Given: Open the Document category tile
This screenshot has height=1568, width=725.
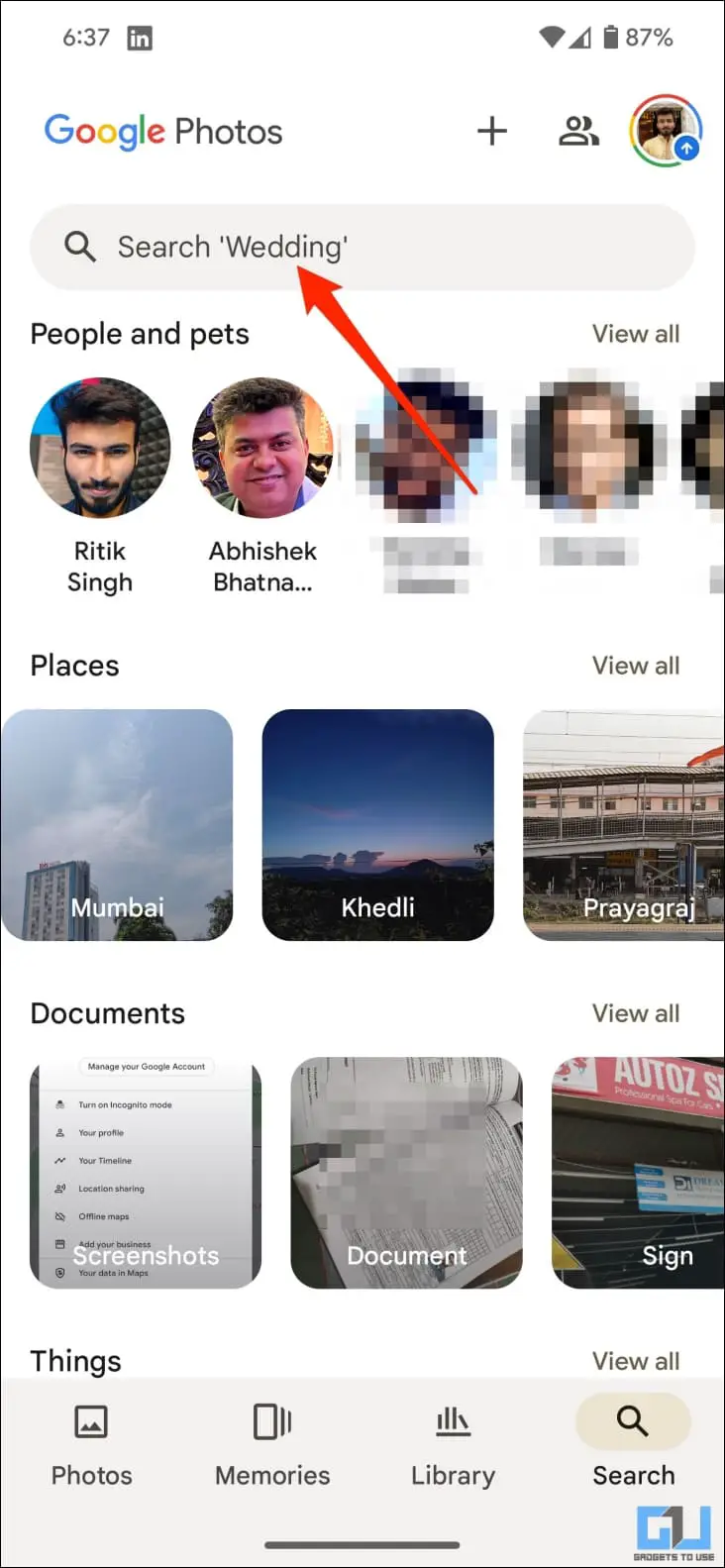Looking at the screenshot, I should click(406, 1173).
